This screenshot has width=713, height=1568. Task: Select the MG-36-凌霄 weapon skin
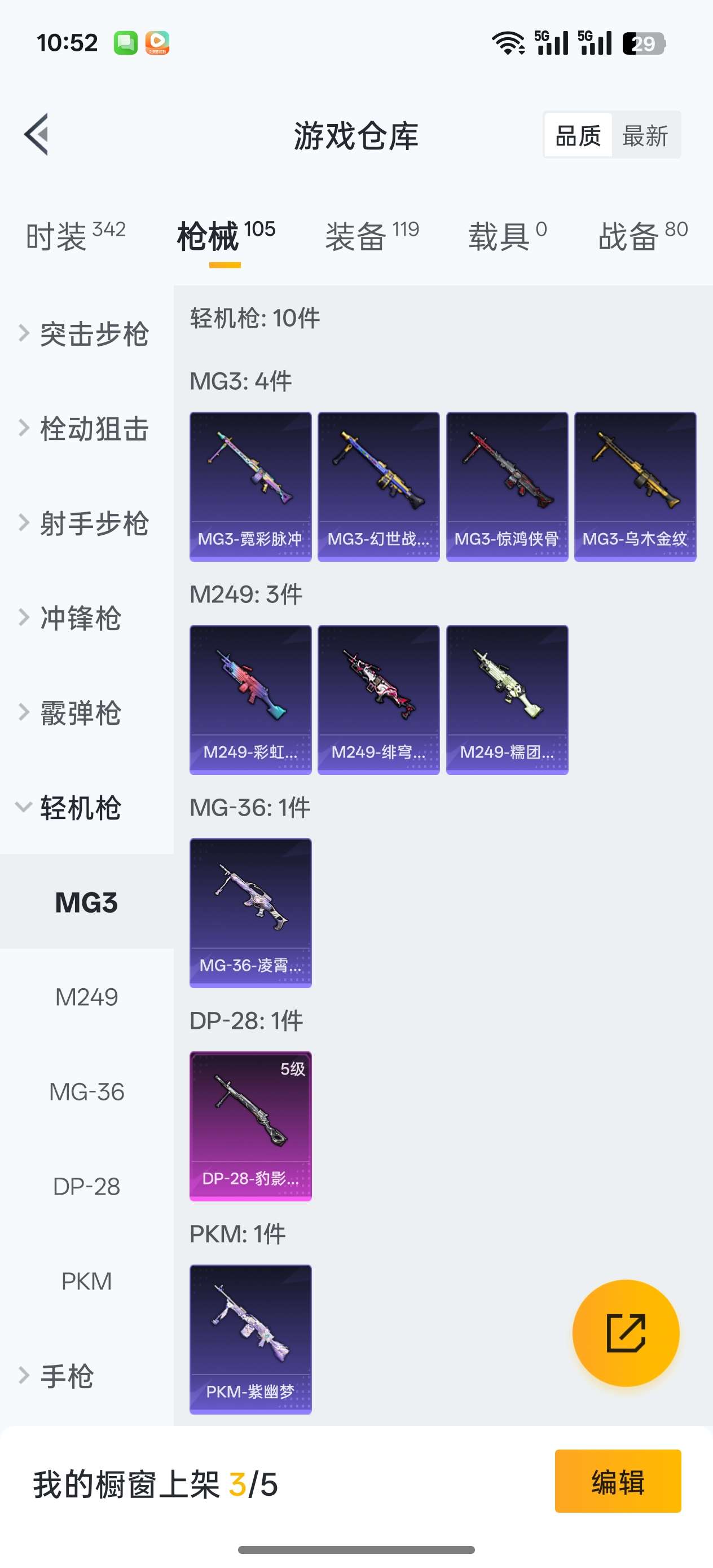click(250, 912)
